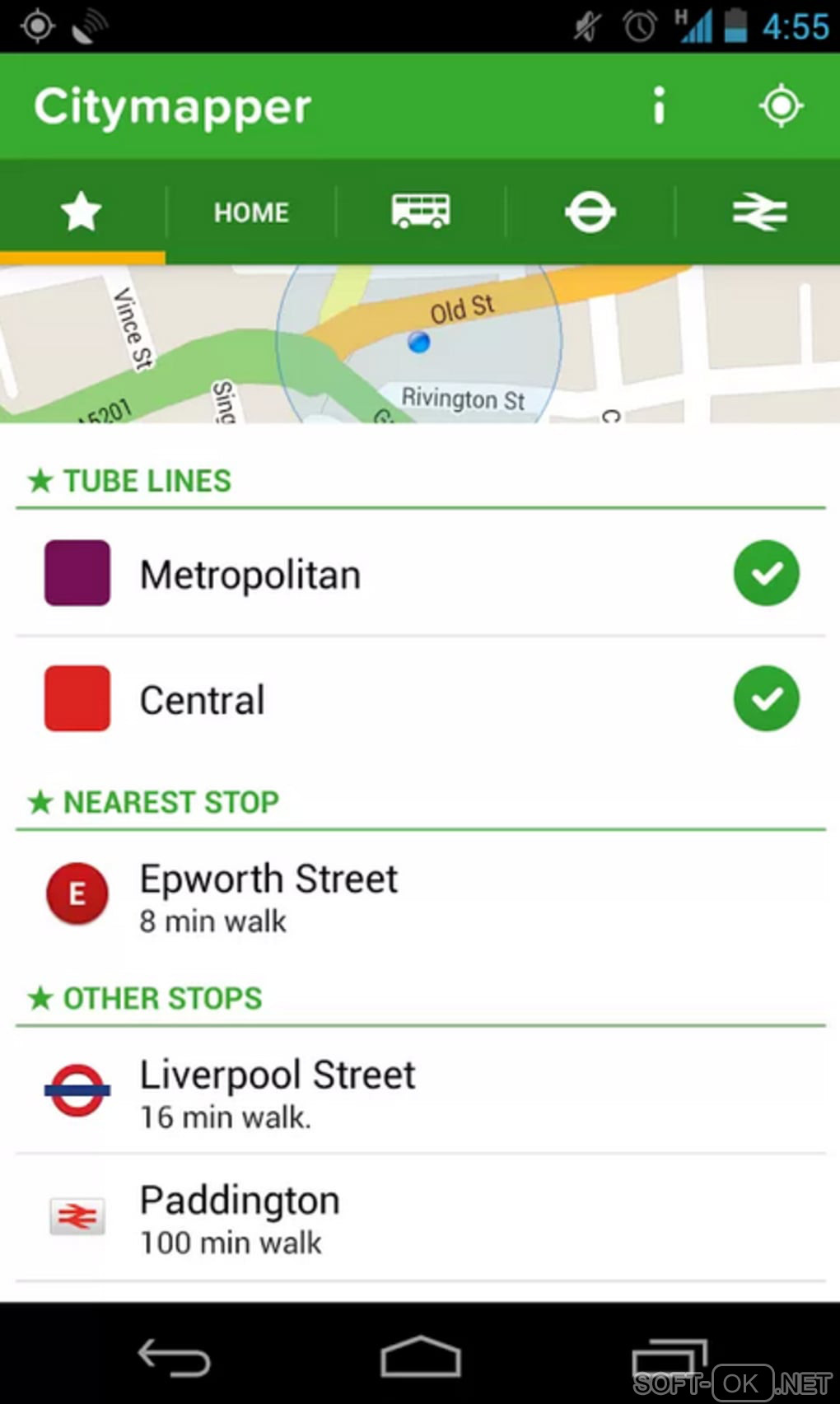Open Liverpool Street stop details

420,1092
